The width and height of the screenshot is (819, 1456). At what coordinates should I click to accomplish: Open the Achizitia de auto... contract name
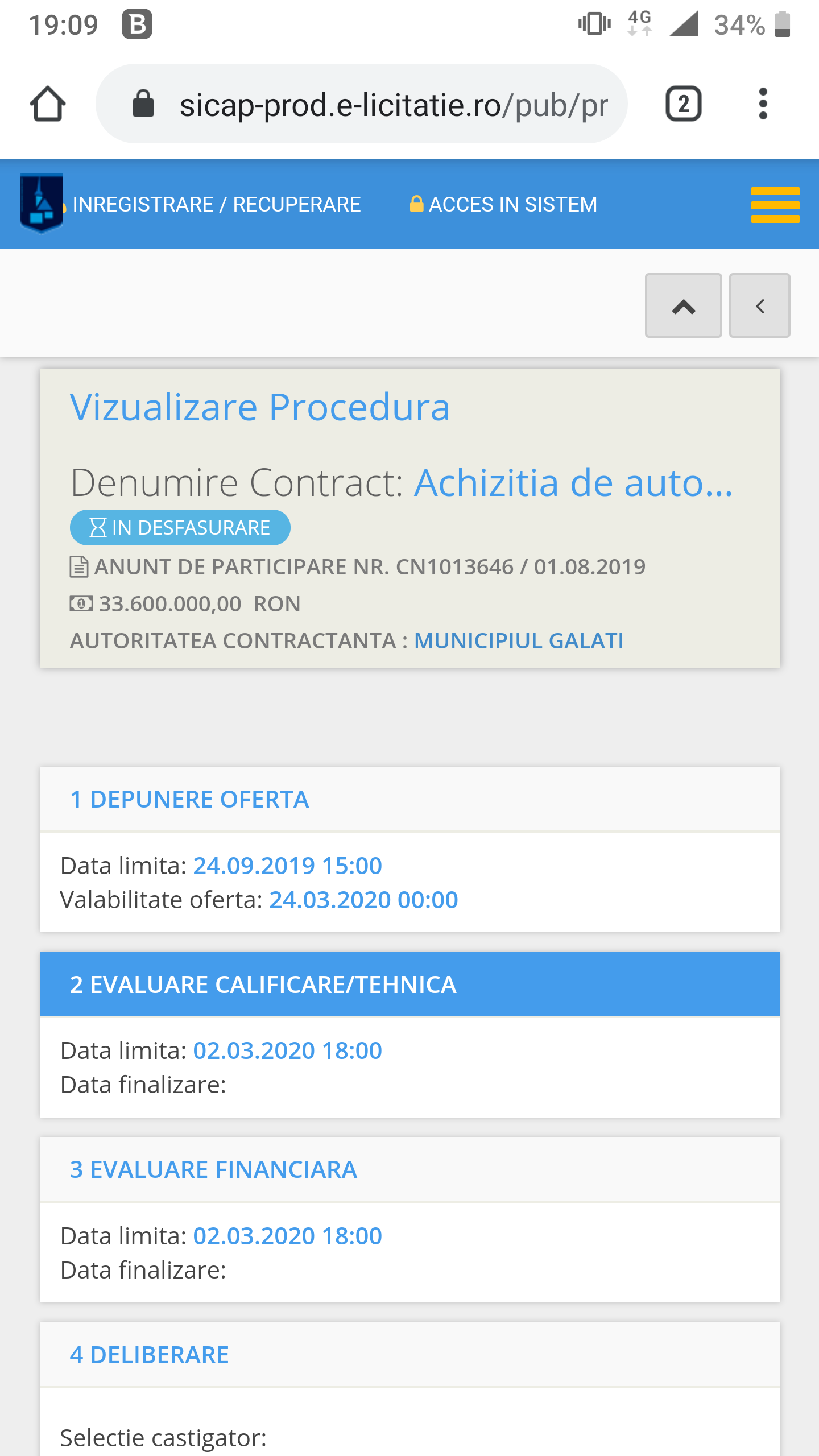coord(573,483)
